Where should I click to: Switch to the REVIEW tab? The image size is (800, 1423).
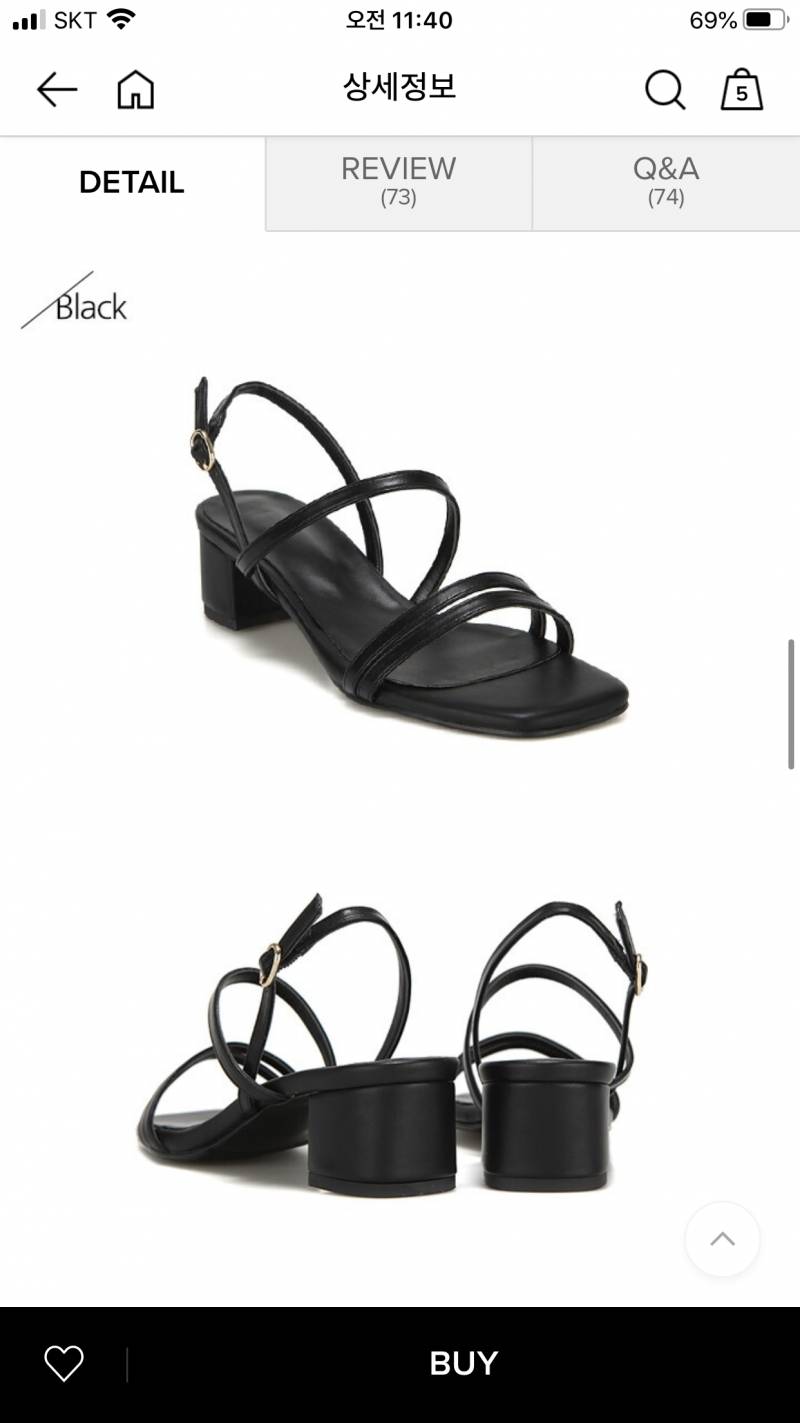pos(398,183)
